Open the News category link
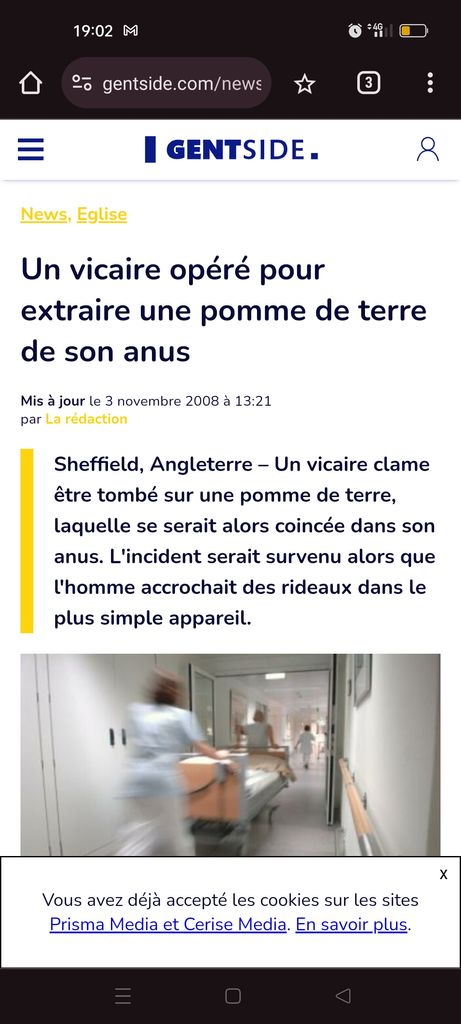 pos(44,214)
